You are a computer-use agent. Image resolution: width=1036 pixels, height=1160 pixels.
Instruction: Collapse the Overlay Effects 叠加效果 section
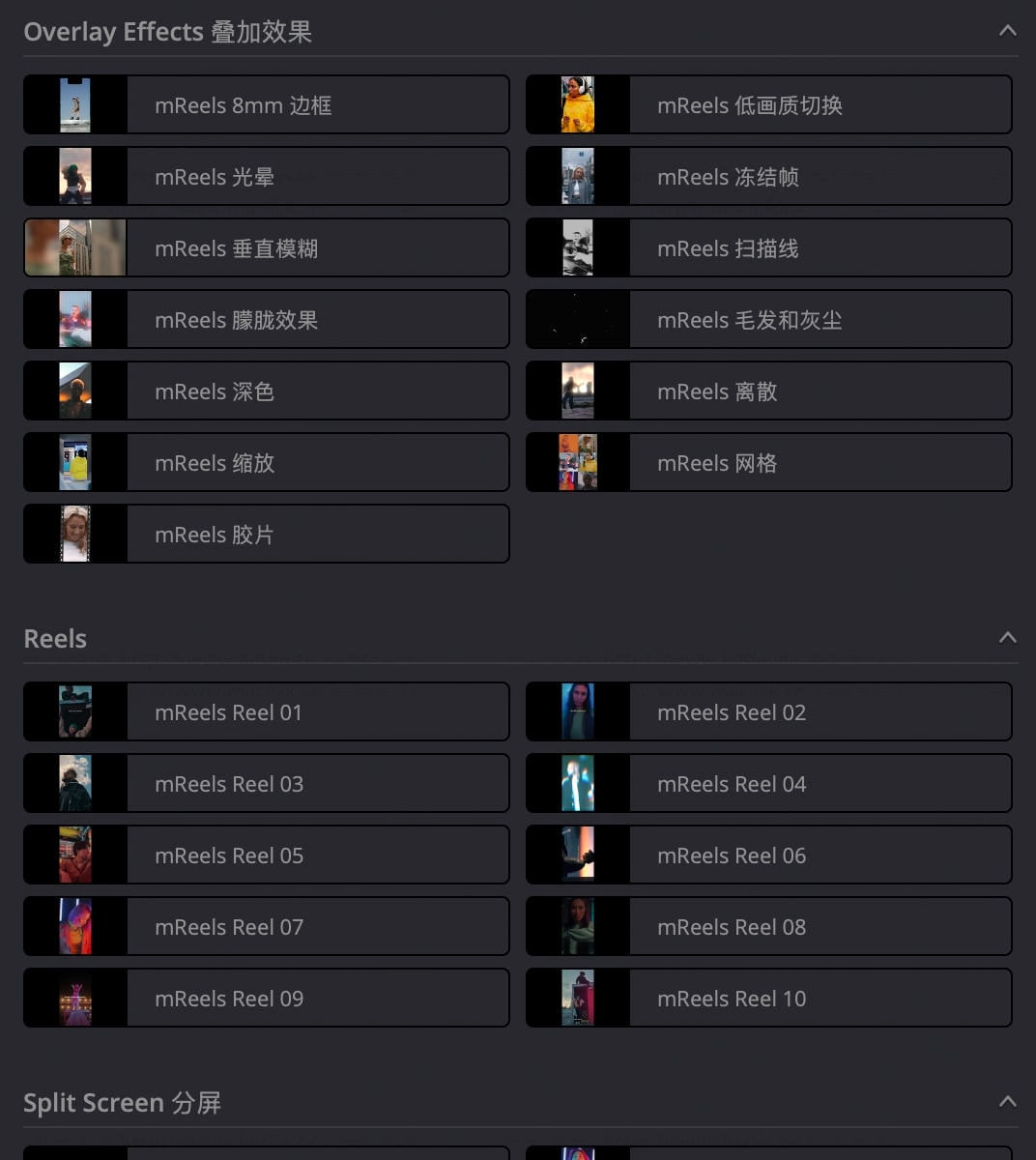[1007, 31]
